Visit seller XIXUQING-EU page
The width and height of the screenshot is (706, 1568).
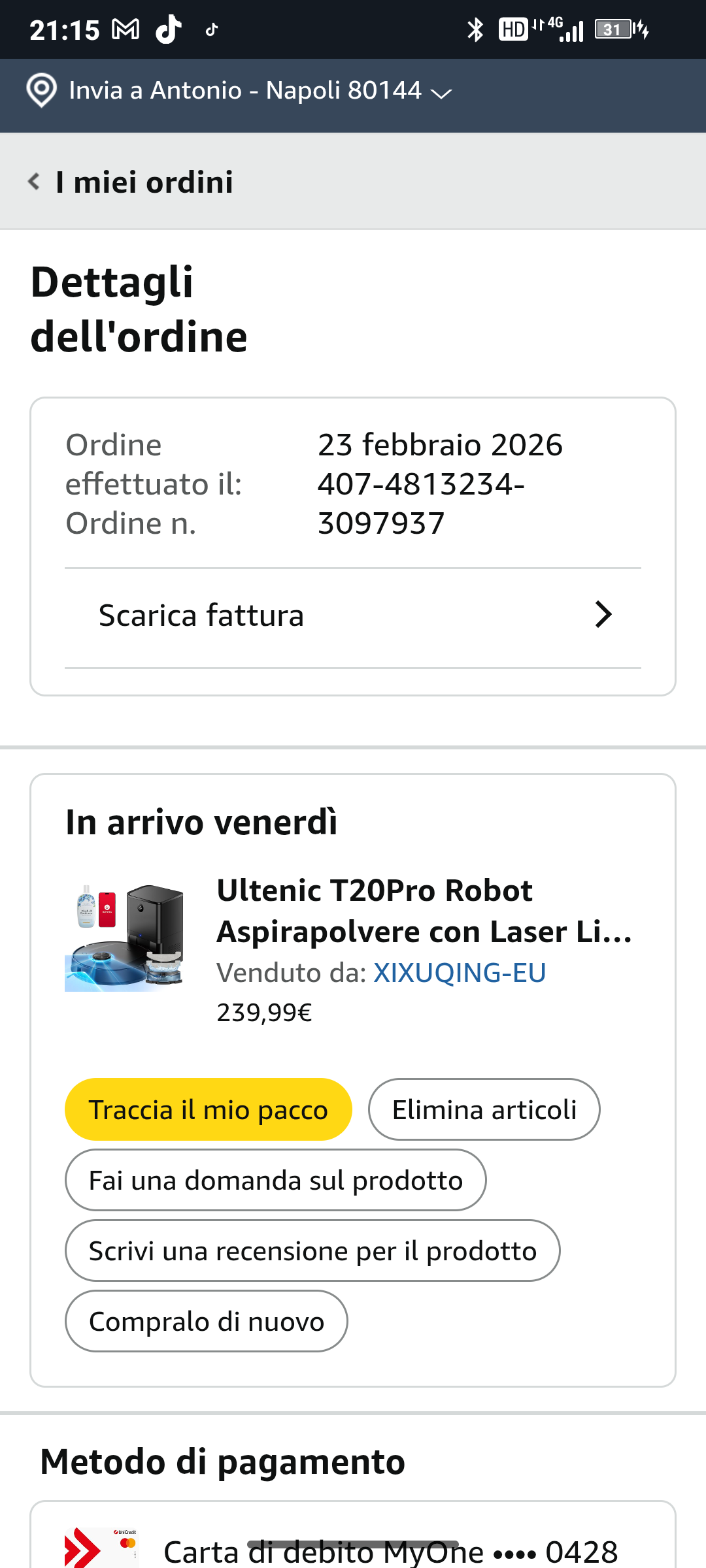pos(459,973)
